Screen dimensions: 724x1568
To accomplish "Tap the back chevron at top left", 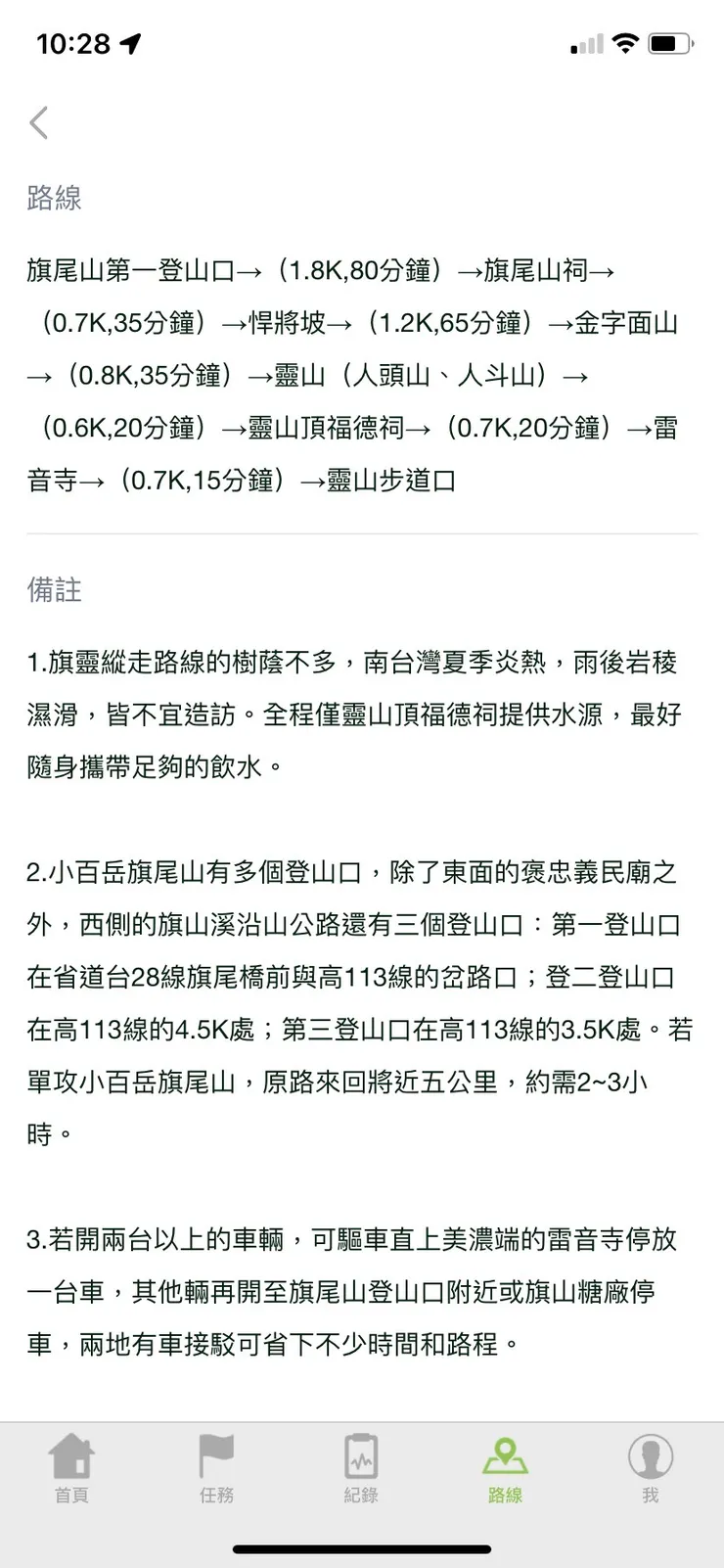I will (x=38, y=121).
